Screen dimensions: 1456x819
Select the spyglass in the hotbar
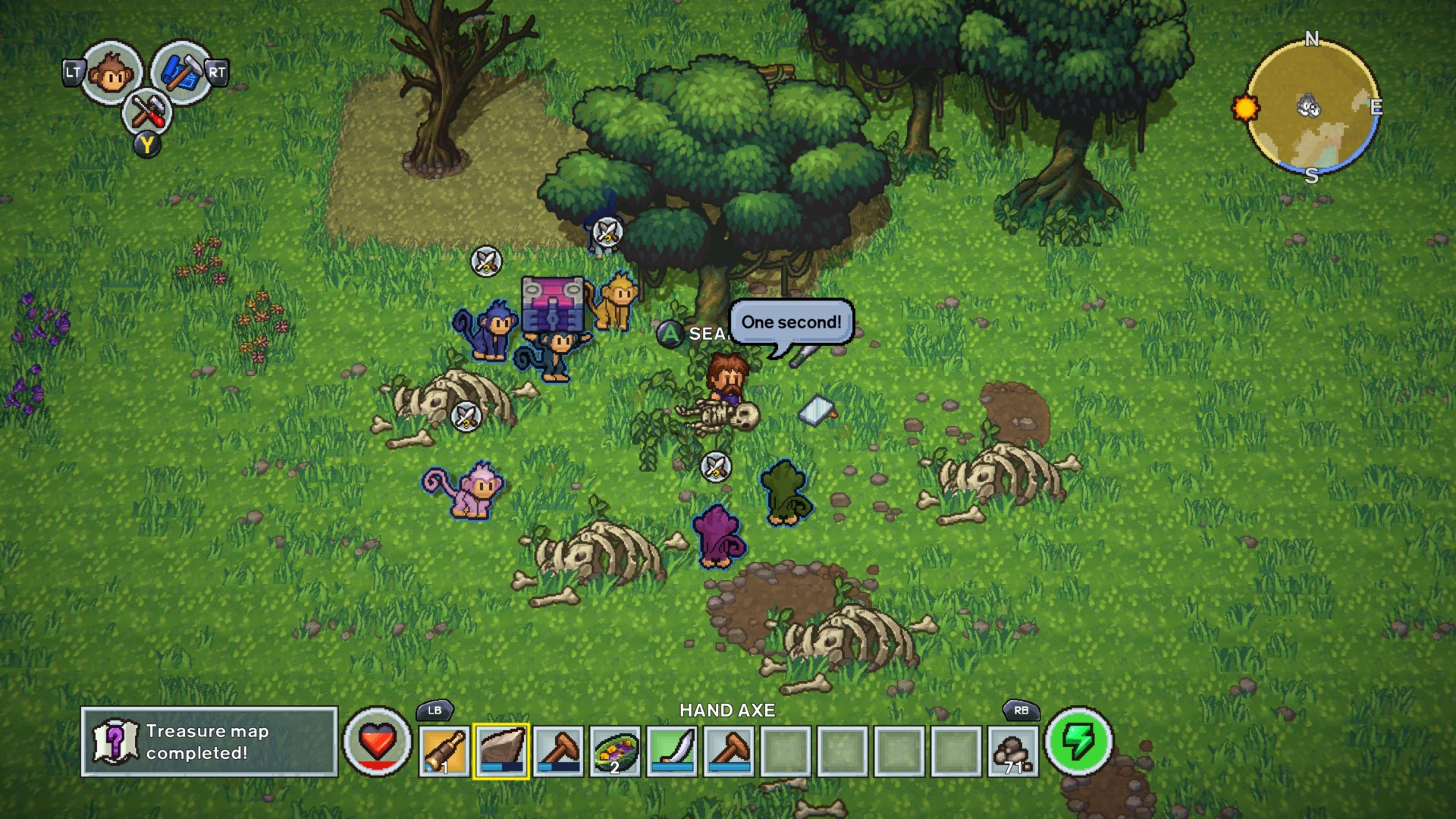[x=444, y=751]
